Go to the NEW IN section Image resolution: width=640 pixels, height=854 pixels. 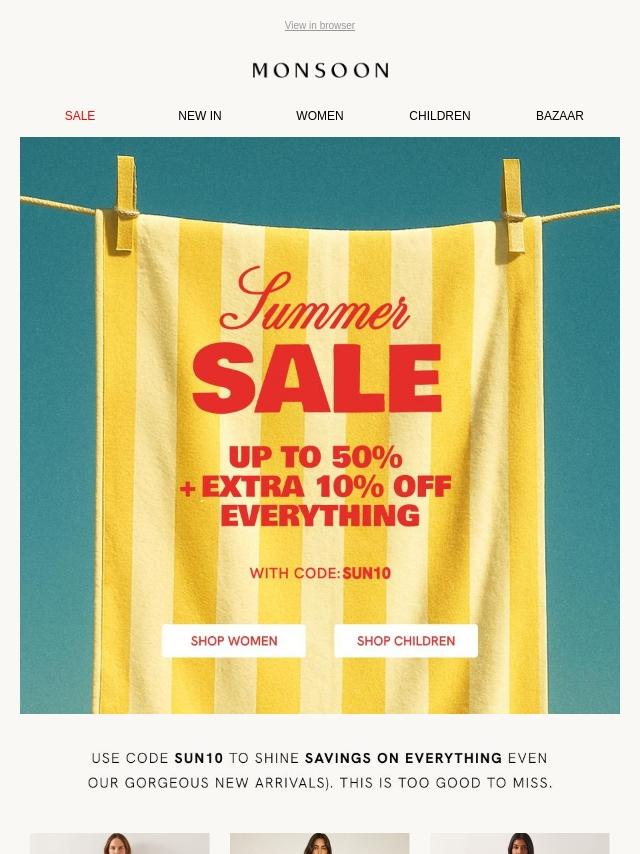point(200,116)
